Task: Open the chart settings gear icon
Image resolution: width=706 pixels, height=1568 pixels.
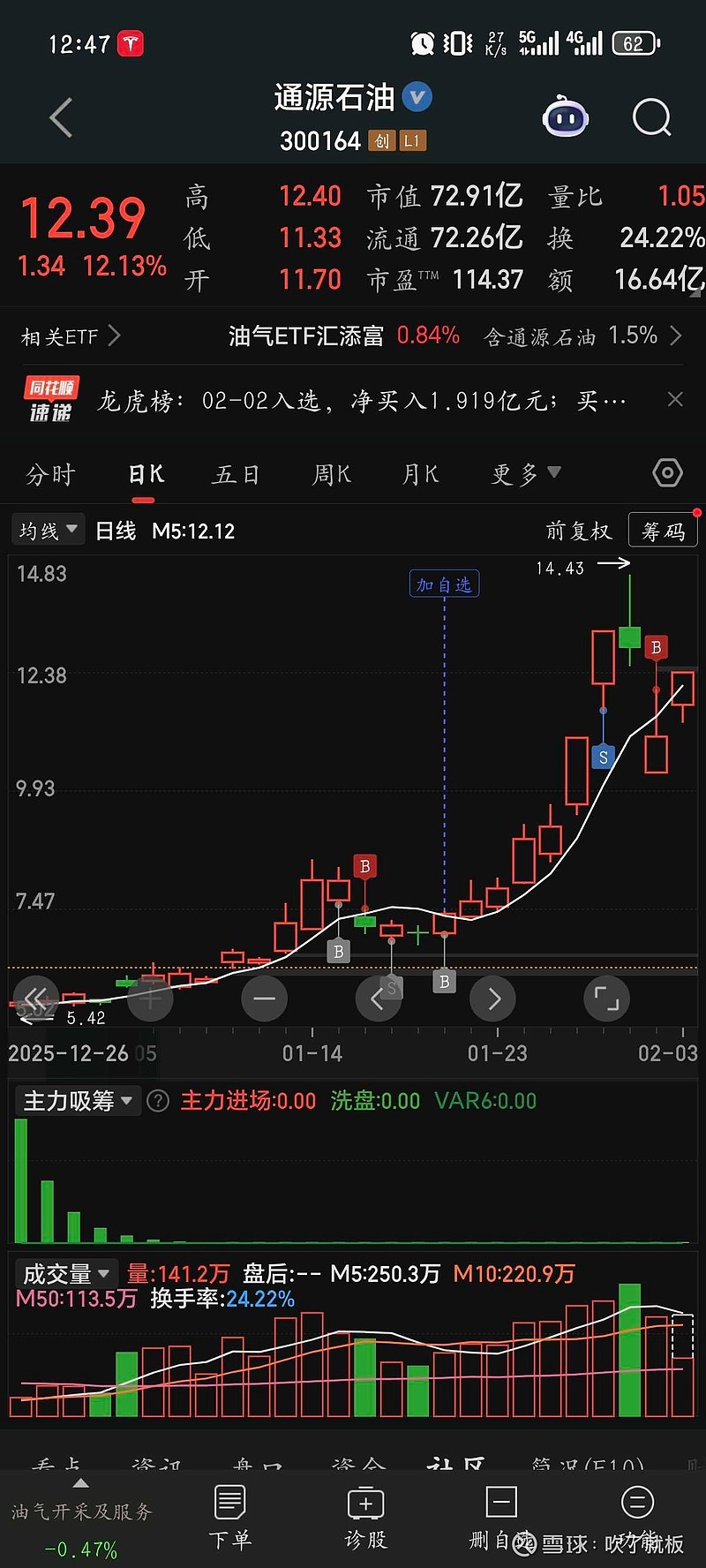Action: click(x=667, y=474)
